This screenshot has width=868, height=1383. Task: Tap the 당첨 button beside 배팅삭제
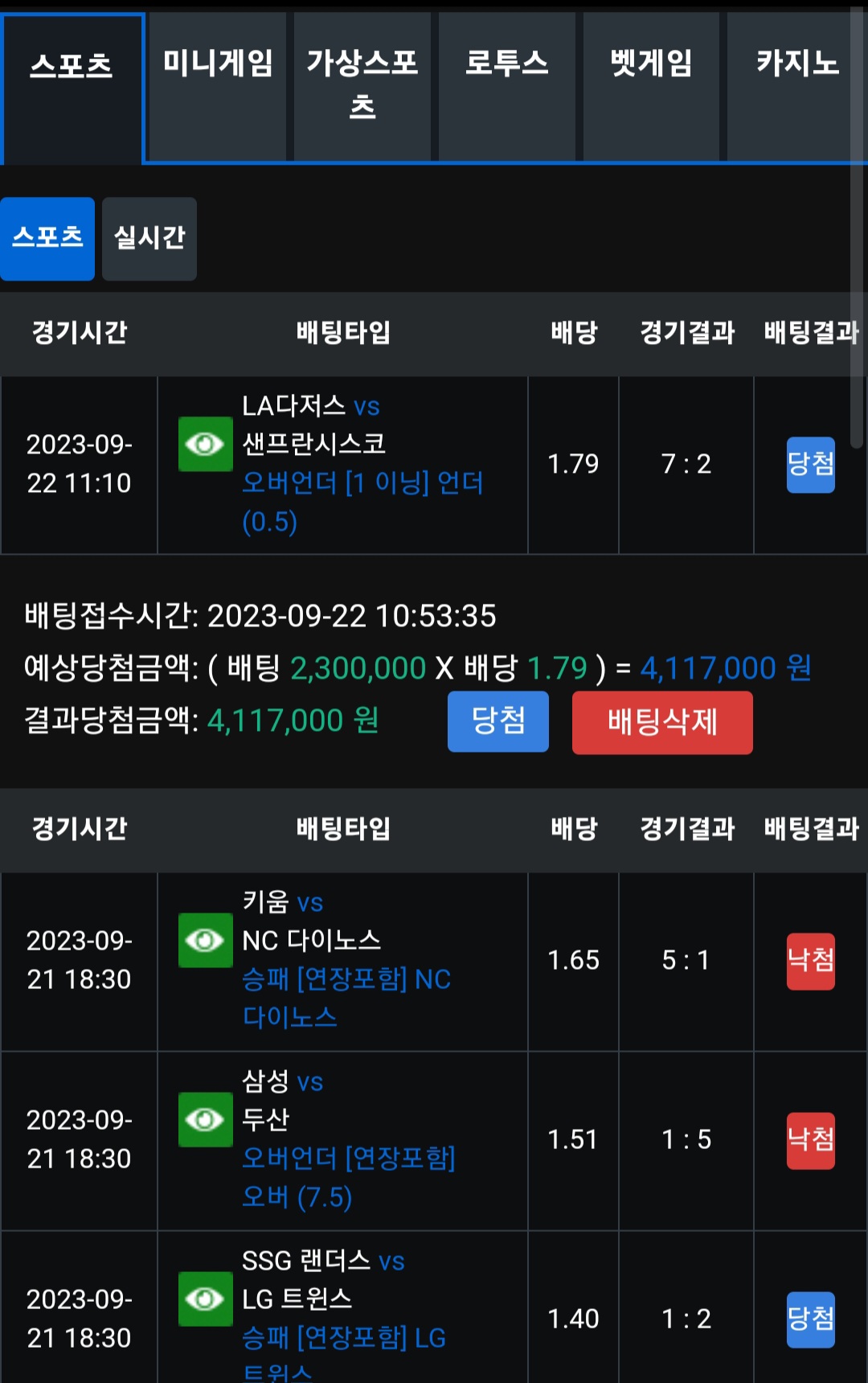[x=498, y=721]
